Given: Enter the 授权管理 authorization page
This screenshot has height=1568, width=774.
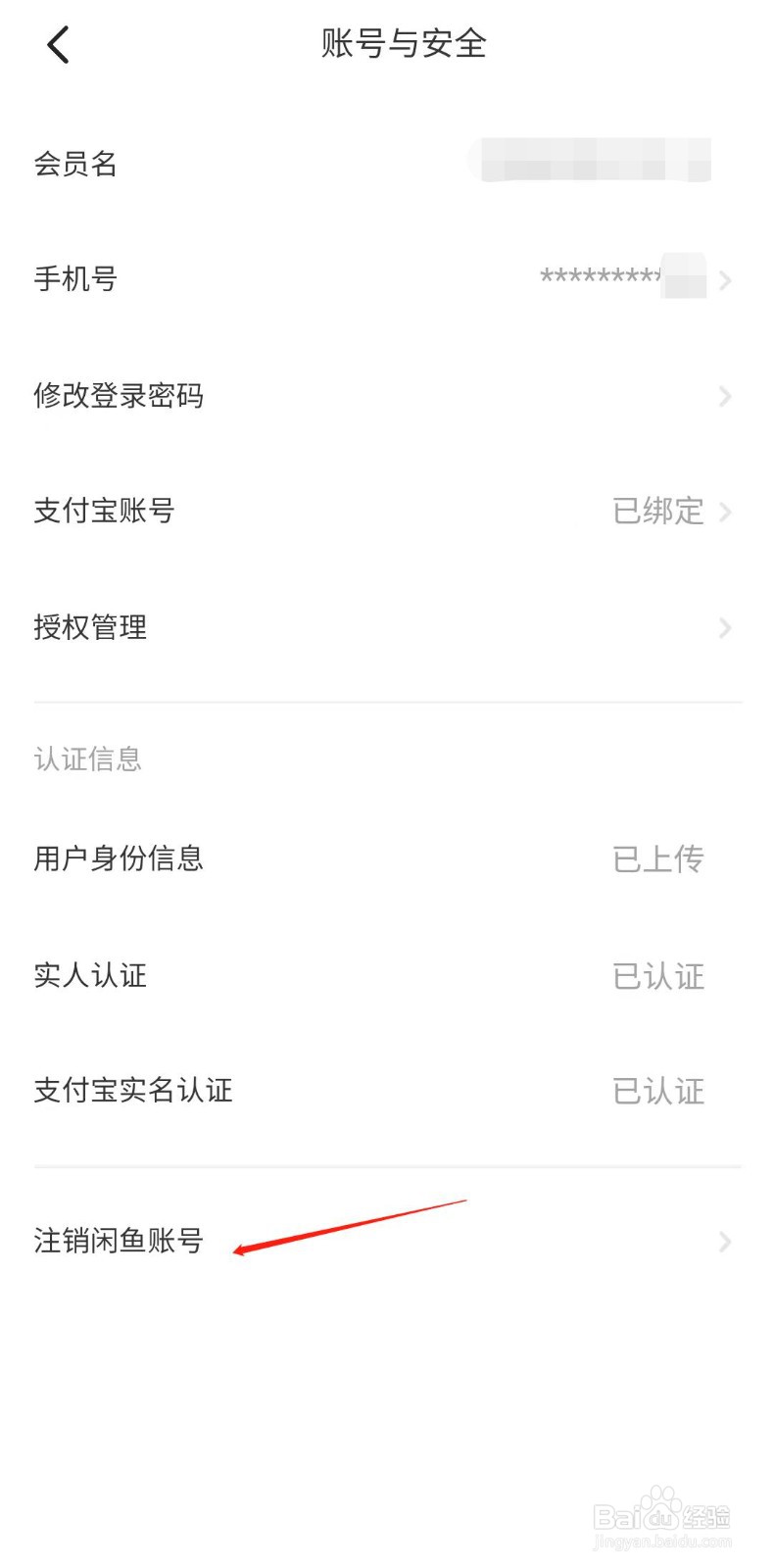Looking at the screenshot, I should (294, 627).
